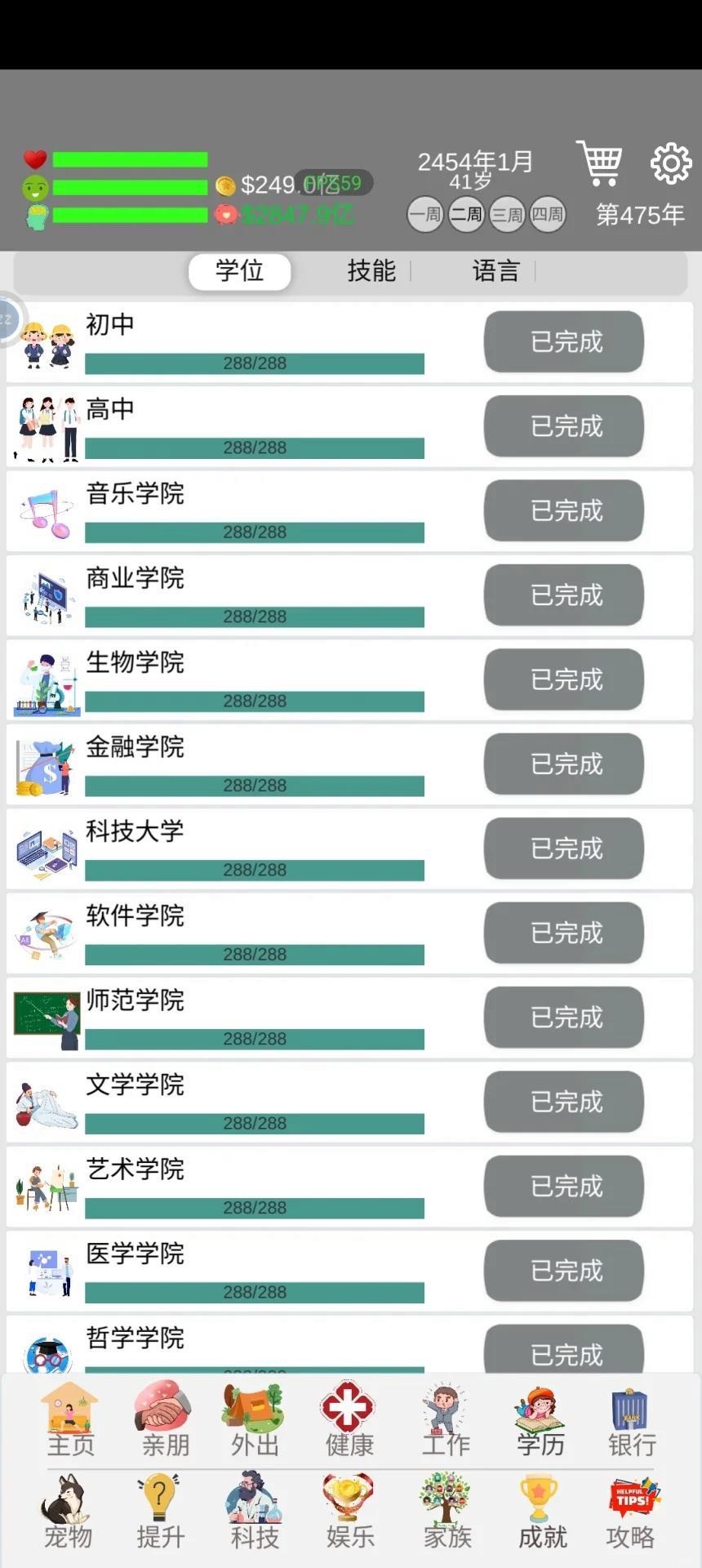Select the 三周 week option
The height and width of the screenshot is (1568, 702).
point(507,214)
